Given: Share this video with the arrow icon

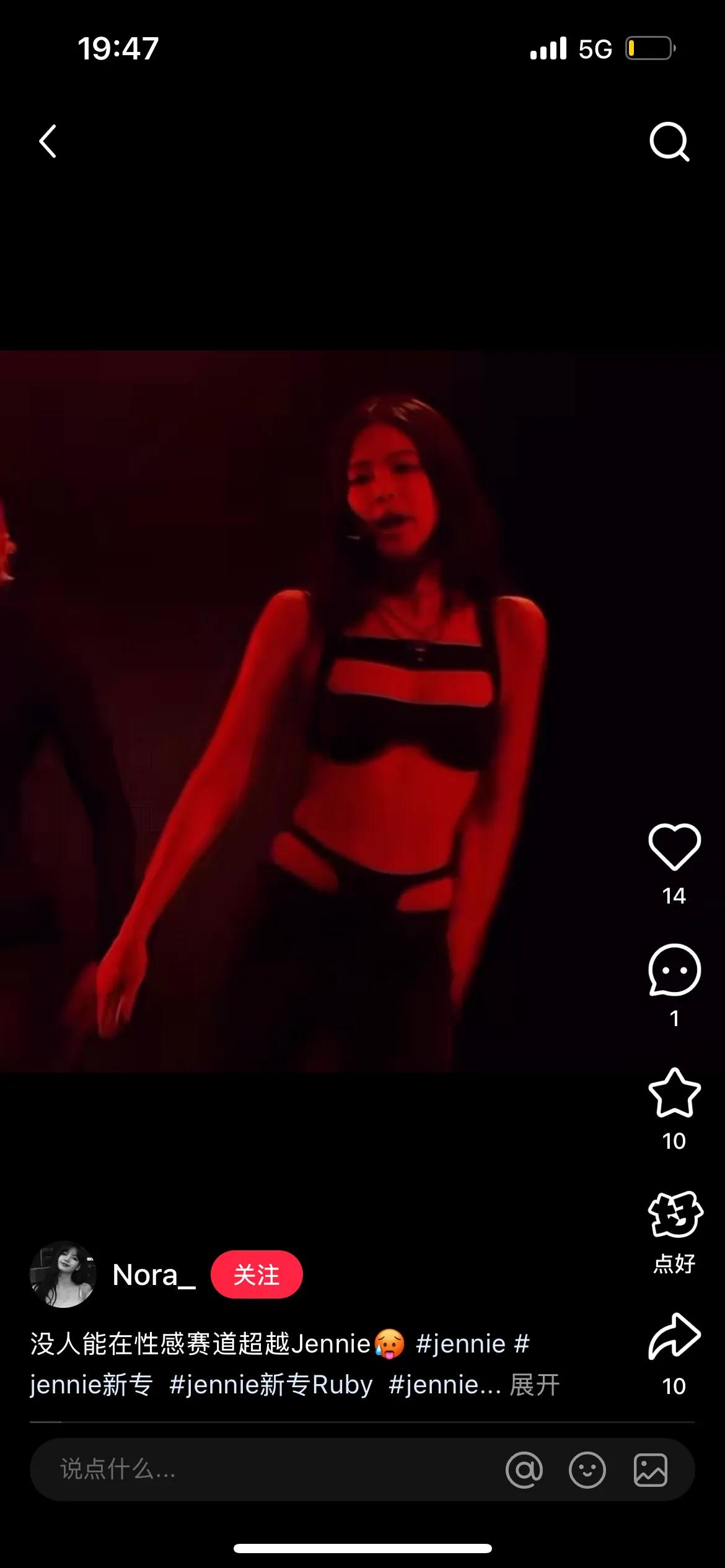Looking at the screenshot, I should pyautogui.click(x=674, y=1336).
